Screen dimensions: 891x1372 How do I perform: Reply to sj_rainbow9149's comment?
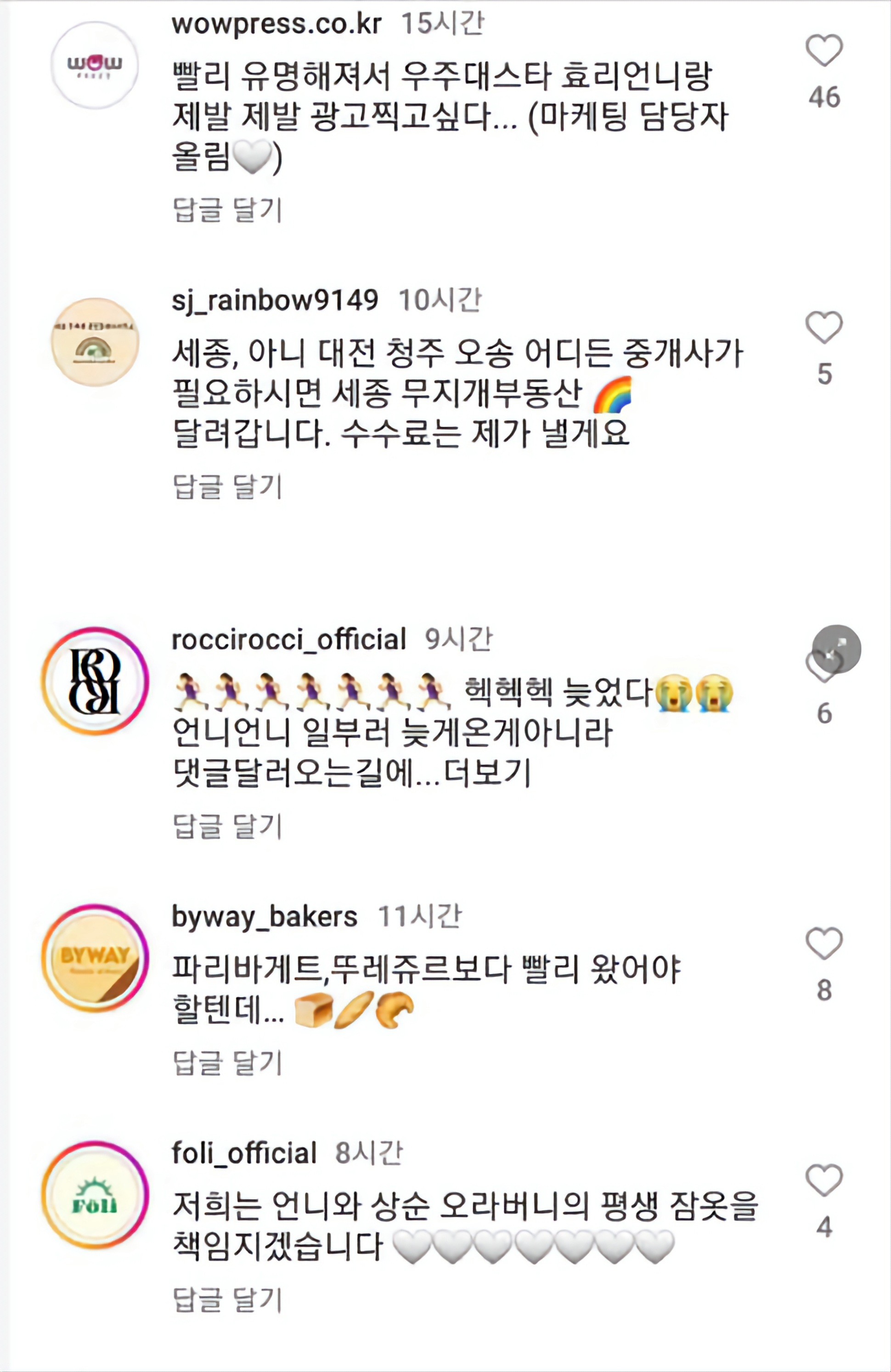coord(227,487)
